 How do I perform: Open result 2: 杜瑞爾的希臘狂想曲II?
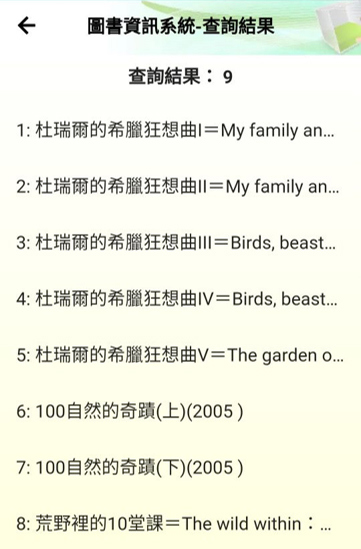click(178, 187)
